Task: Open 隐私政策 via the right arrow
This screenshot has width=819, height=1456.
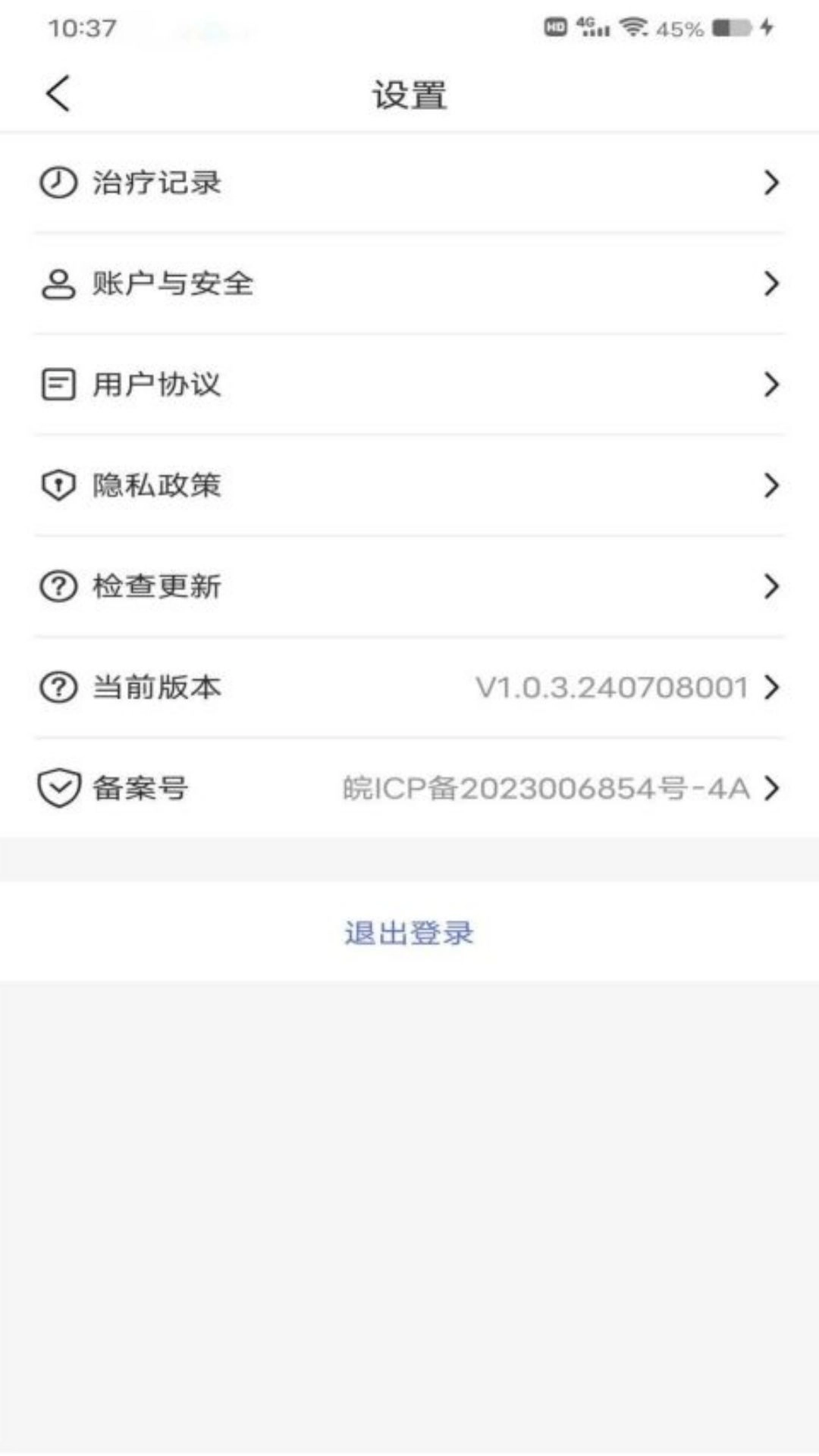Action: (x=772, y=486)
